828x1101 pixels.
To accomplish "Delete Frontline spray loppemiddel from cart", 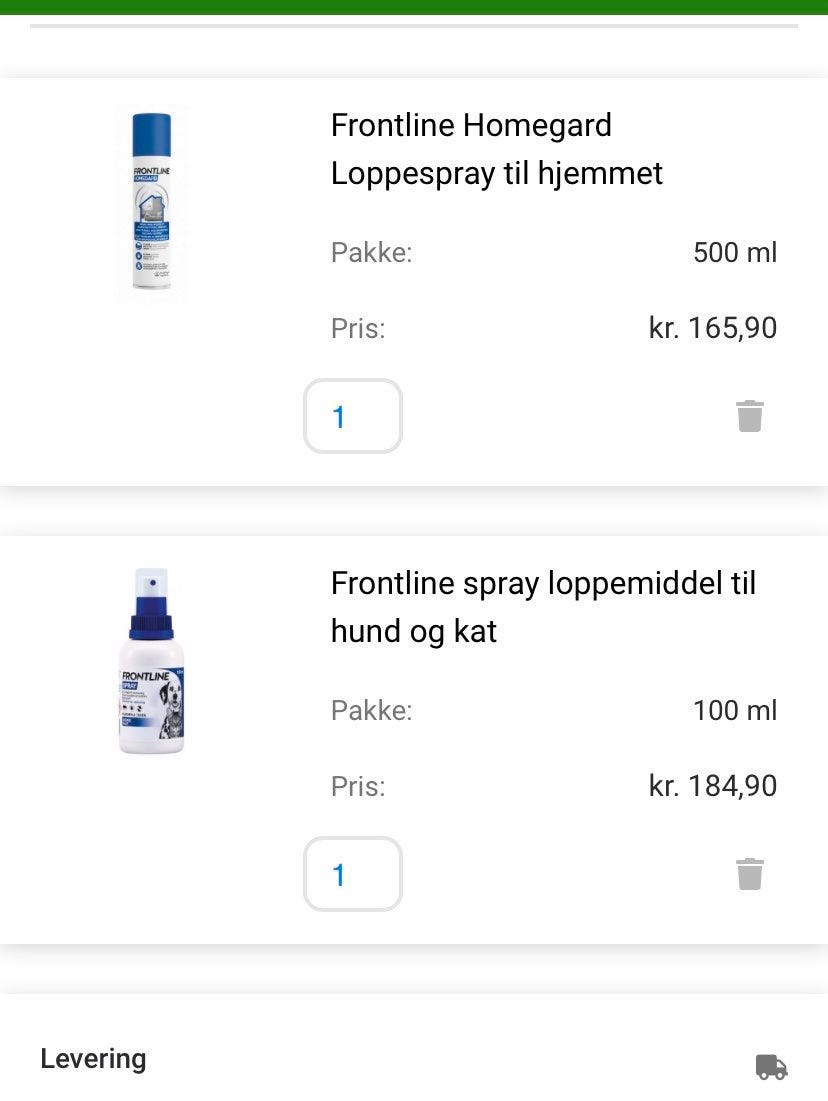I will (x=749, y=874).
